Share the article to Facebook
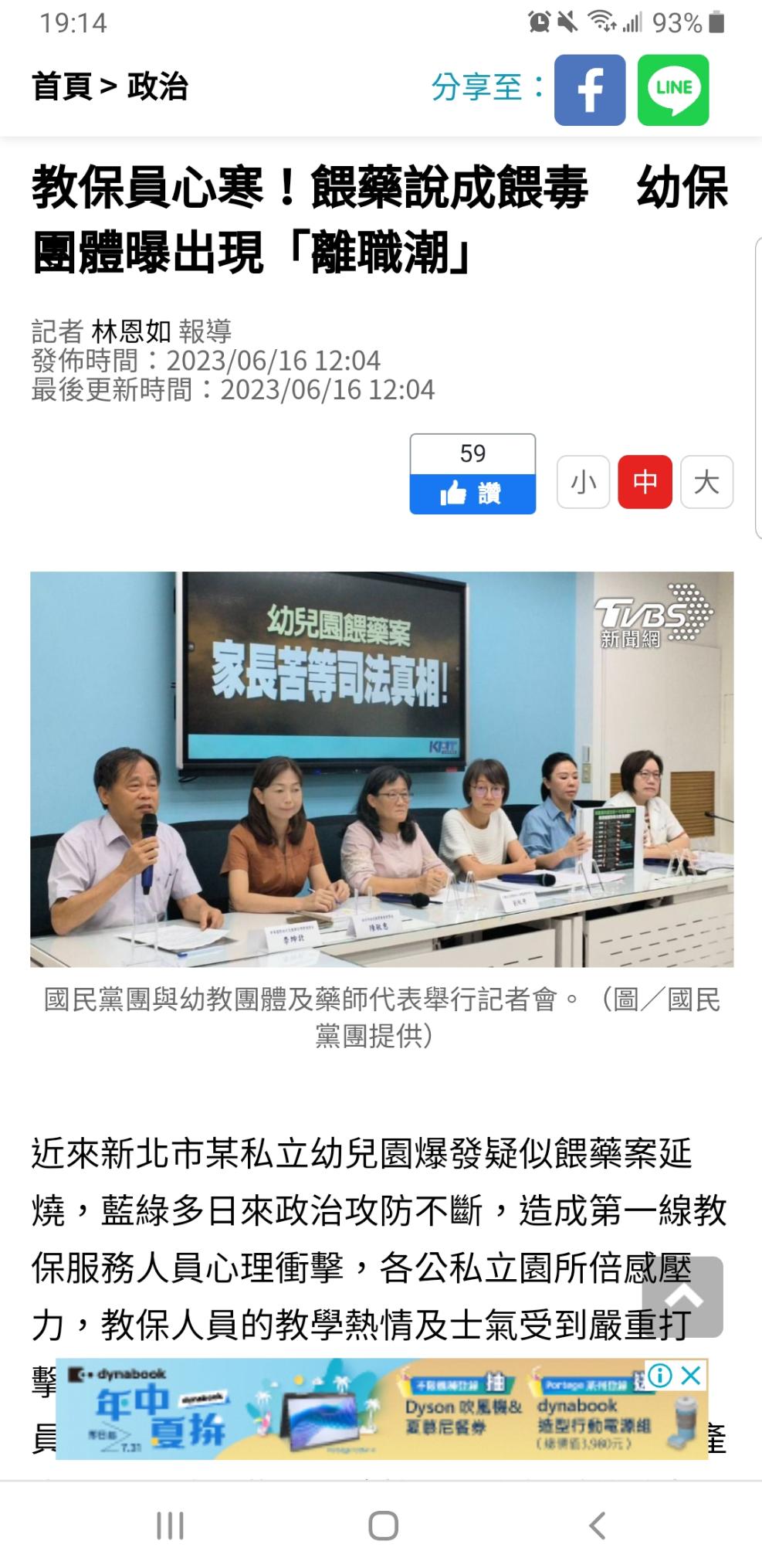Image resolution: width=762 pixels, height=1568 pixels. click(x=589, y=90)
